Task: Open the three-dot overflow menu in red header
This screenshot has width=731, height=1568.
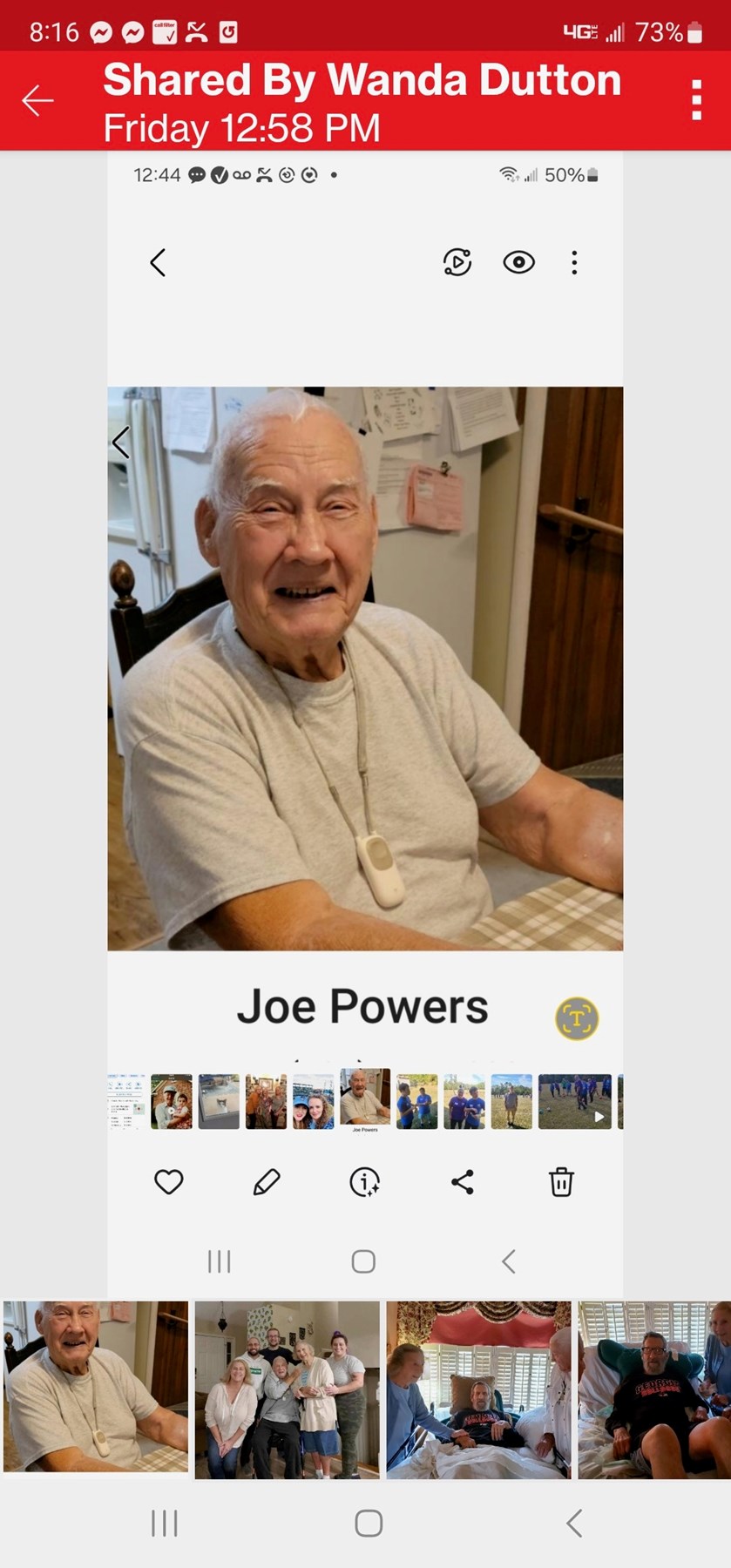Action: (696, 99)
